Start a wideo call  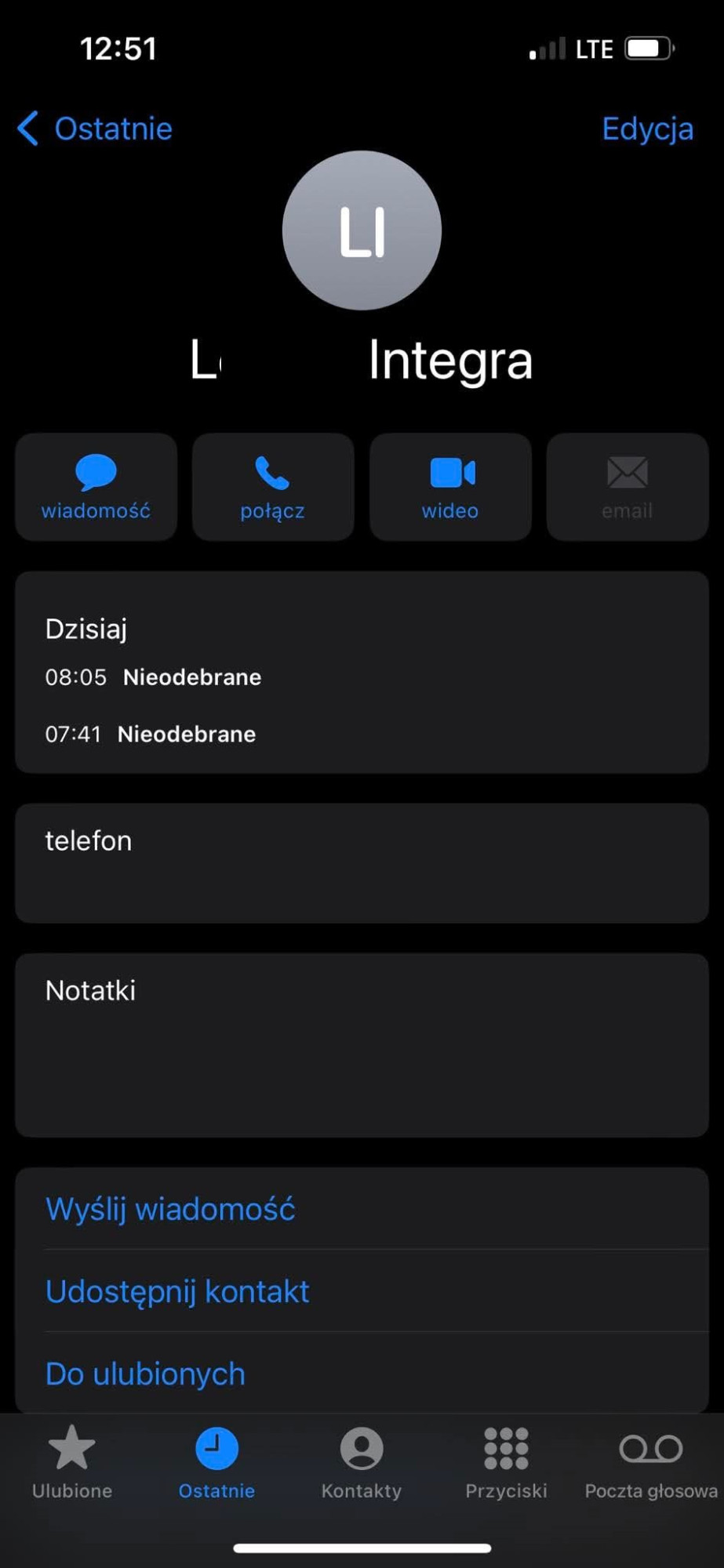pyautogui.click(x=450, y=487)
